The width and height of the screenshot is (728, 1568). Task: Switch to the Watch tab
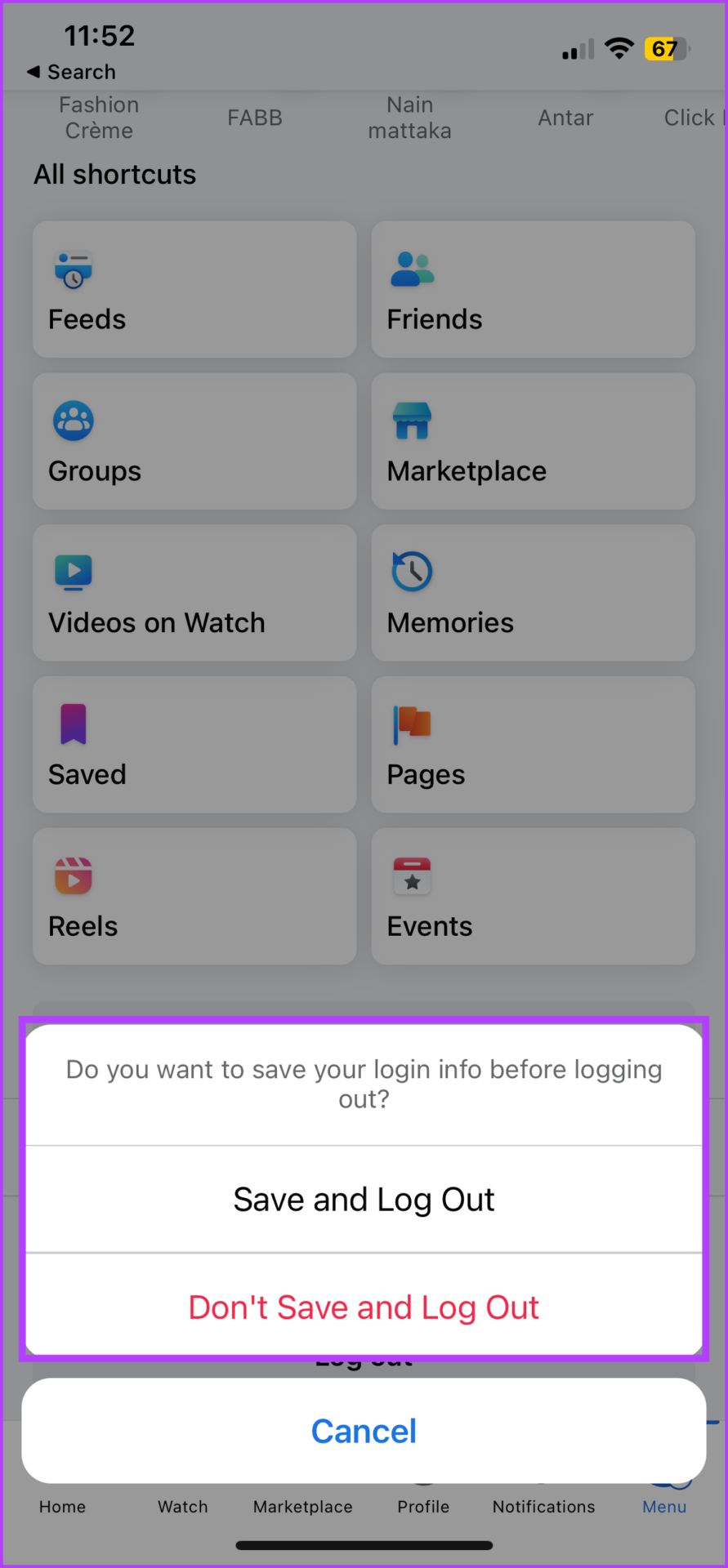pyautogui.click(x=182, y=1507)
